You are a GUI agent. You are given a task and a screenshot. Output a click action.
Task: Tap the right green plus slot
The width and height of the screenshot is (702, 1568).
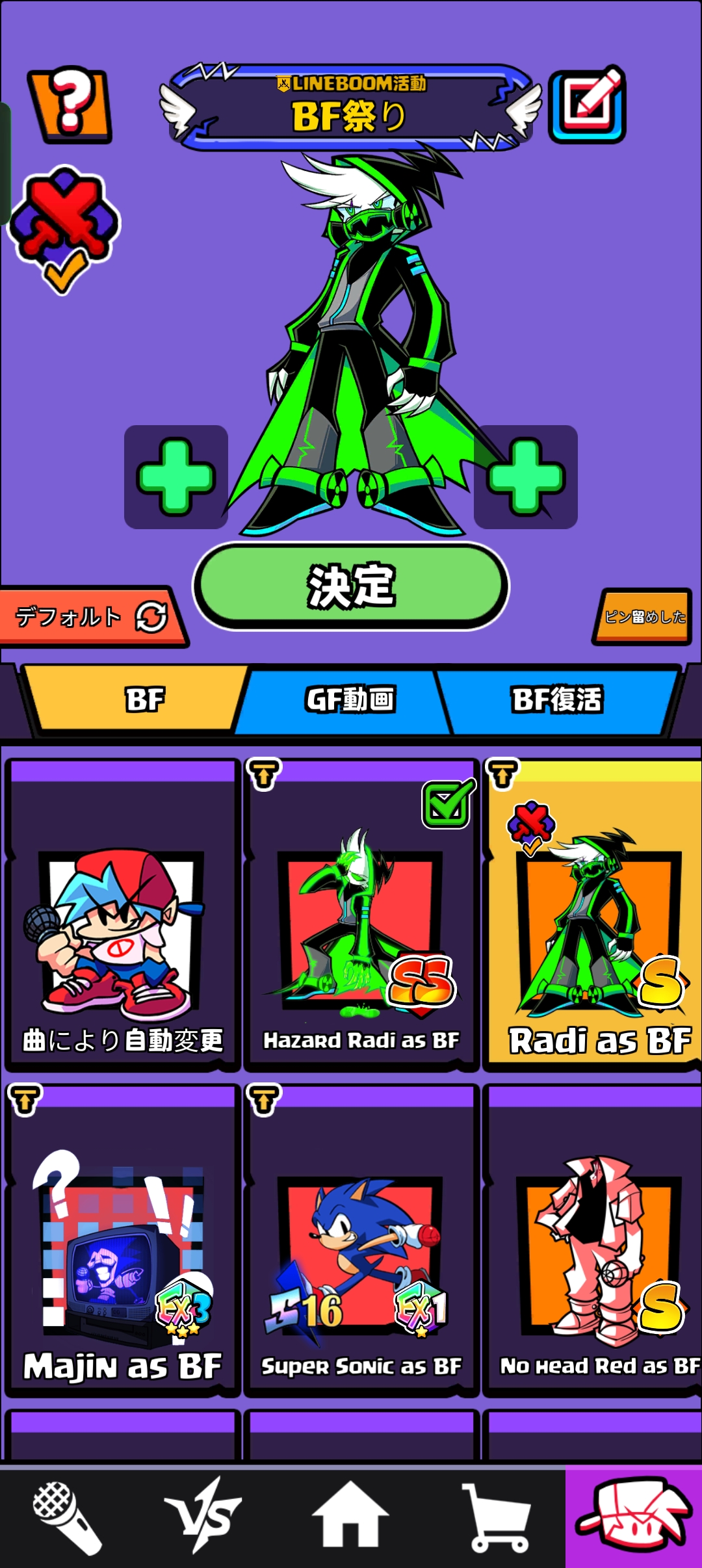point(525,477)
